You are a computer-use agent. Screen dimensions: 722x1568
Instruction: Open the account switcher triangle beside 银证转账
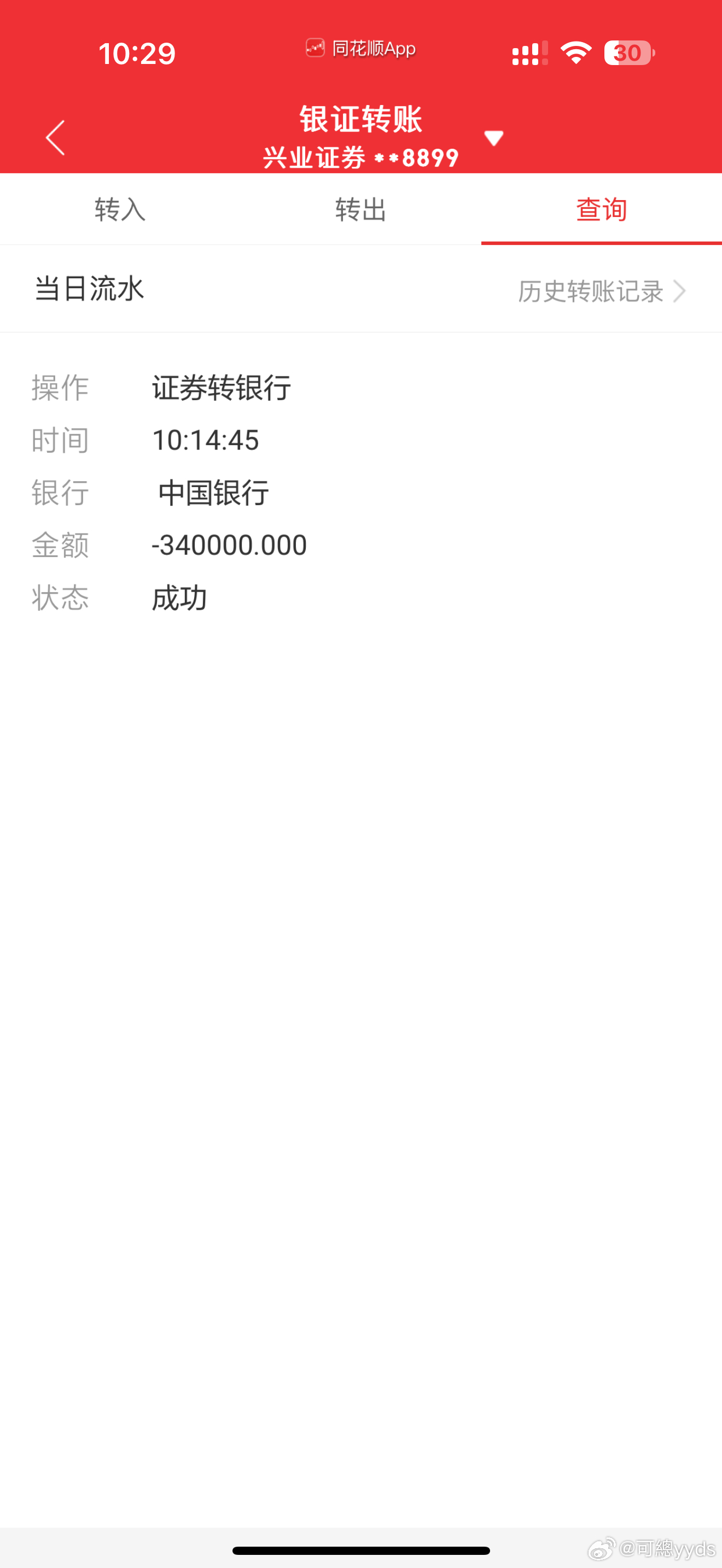(x=494, y=138)
